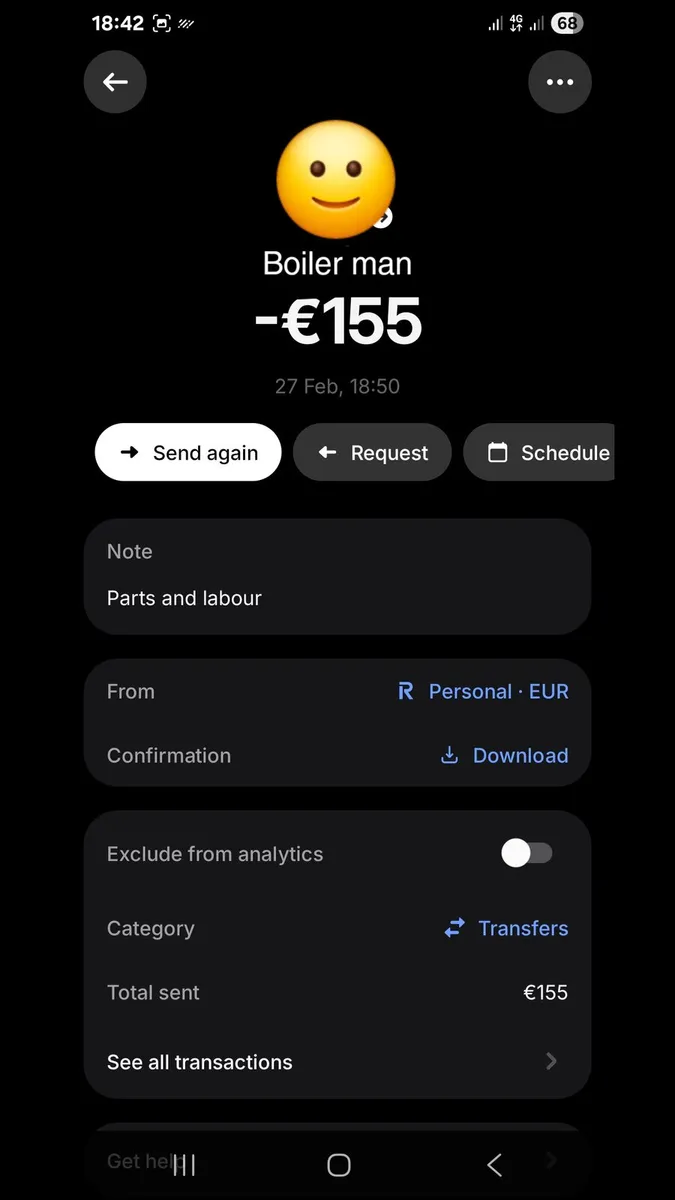Open the three-dot overflow menu
The image size is (675, 1200).
click(559, 82)
